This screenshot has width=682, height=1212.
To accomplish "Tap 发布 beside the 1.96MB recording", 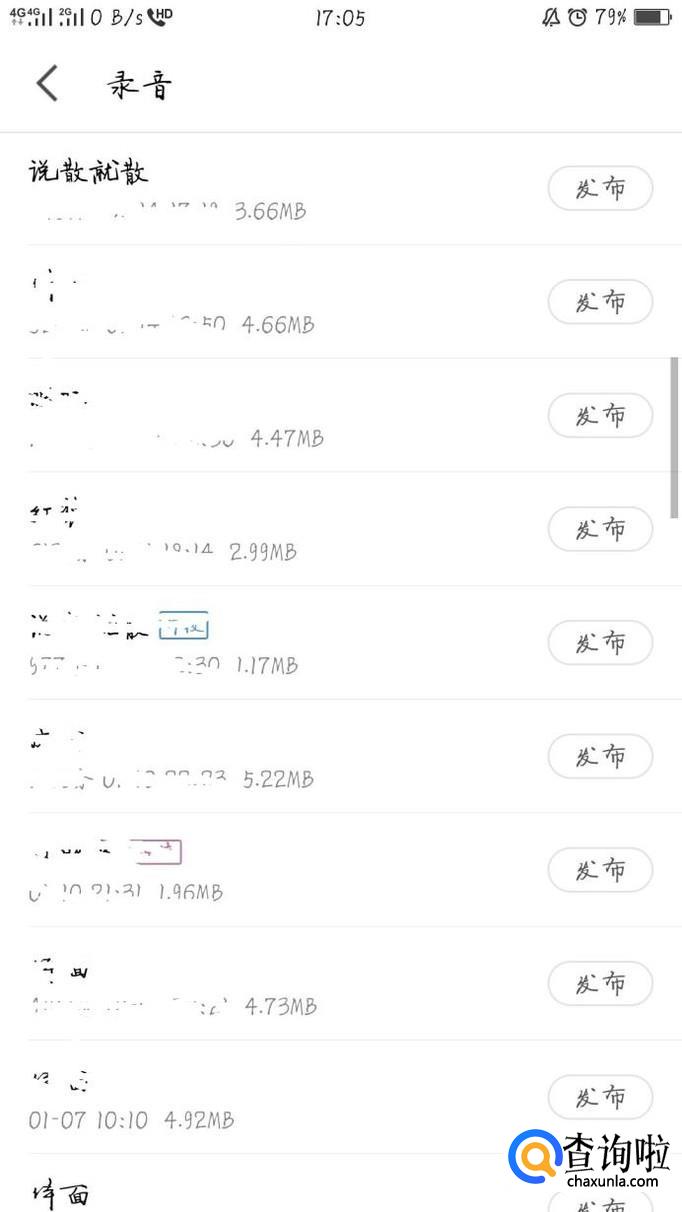I will point(600,869).
